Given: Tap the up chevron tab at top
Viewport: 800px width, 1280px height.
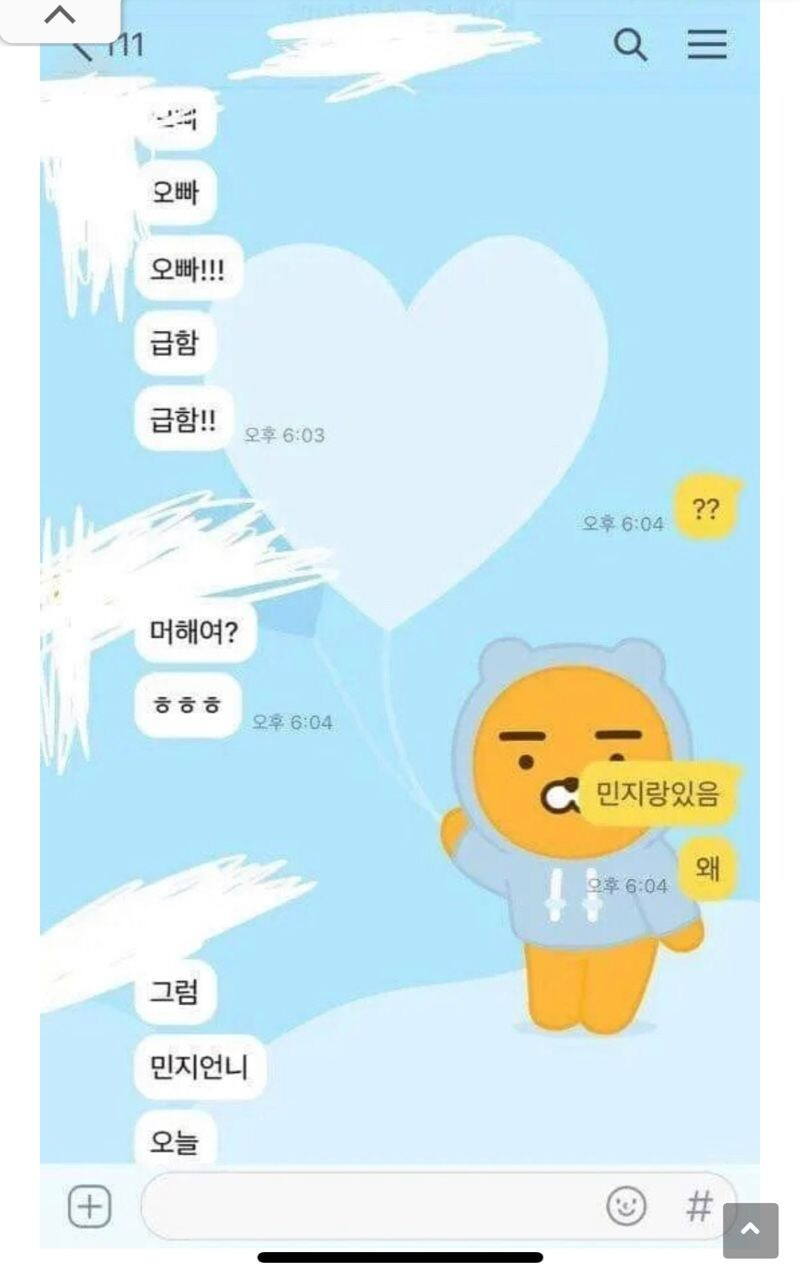Looking at the screenshot, I should pos(60,16).
